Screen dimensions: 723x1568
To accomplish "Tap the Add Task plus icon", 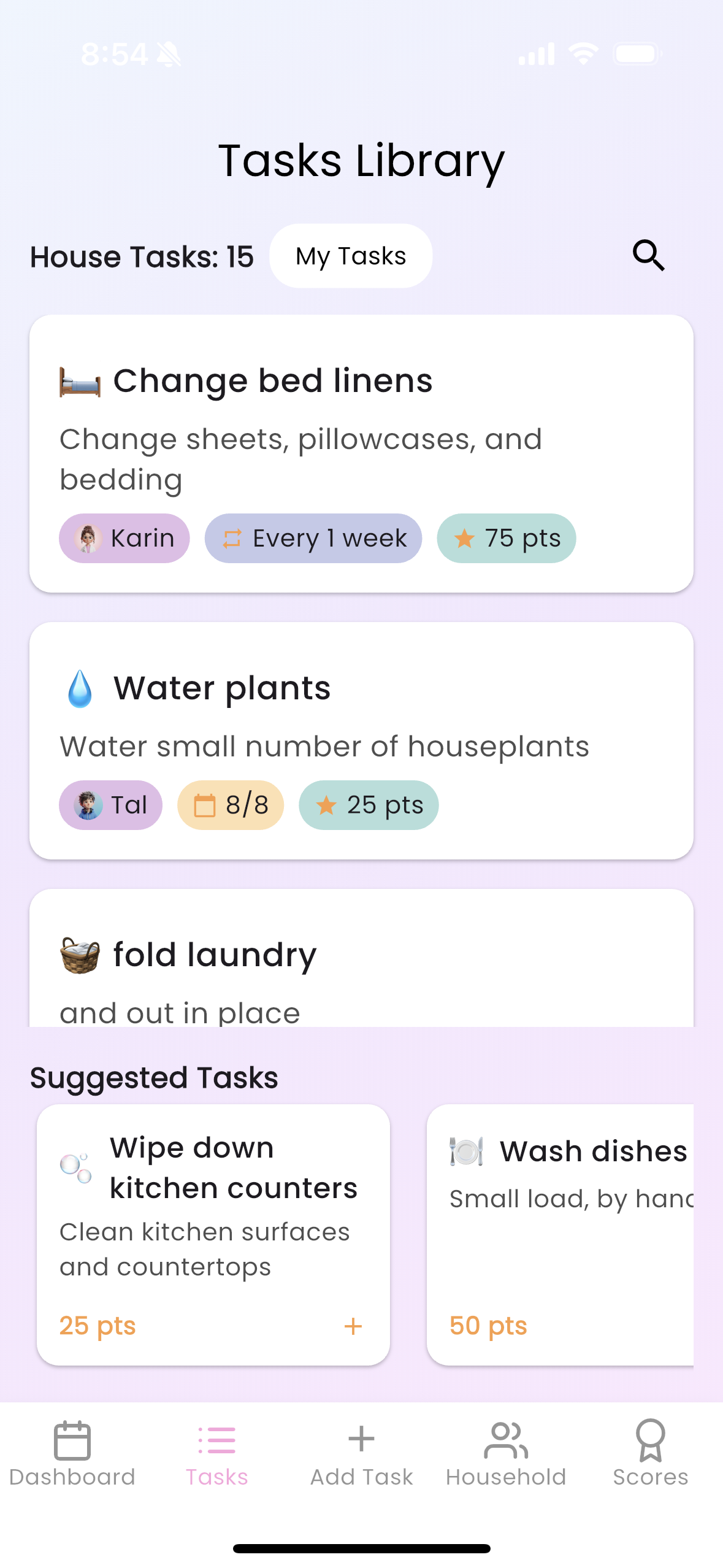I will tap(361, 1437).
